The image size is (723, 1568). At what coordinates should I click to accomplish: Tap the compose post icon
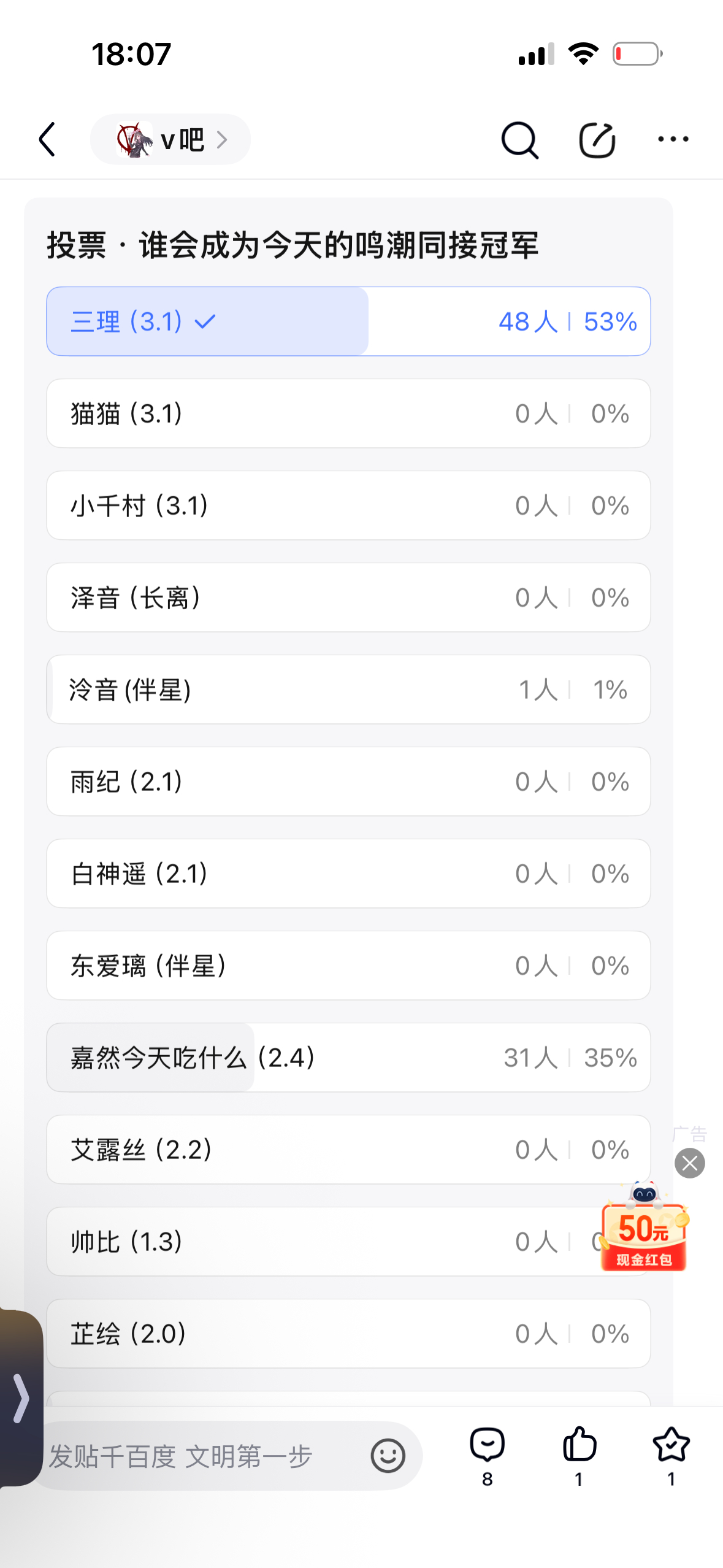click(x=597, y=140)
